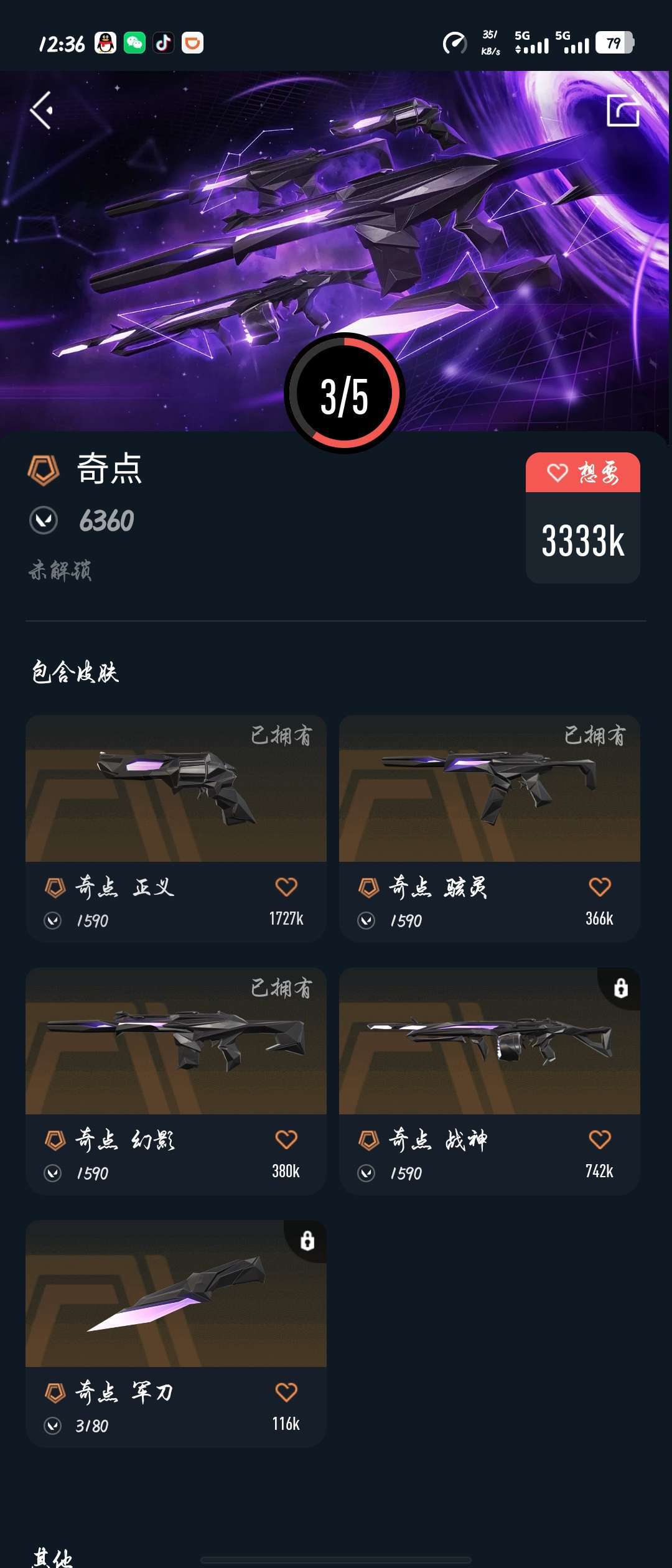
Task: Favorite the 奇点 幻影 skin
Action: [286, 1139]
